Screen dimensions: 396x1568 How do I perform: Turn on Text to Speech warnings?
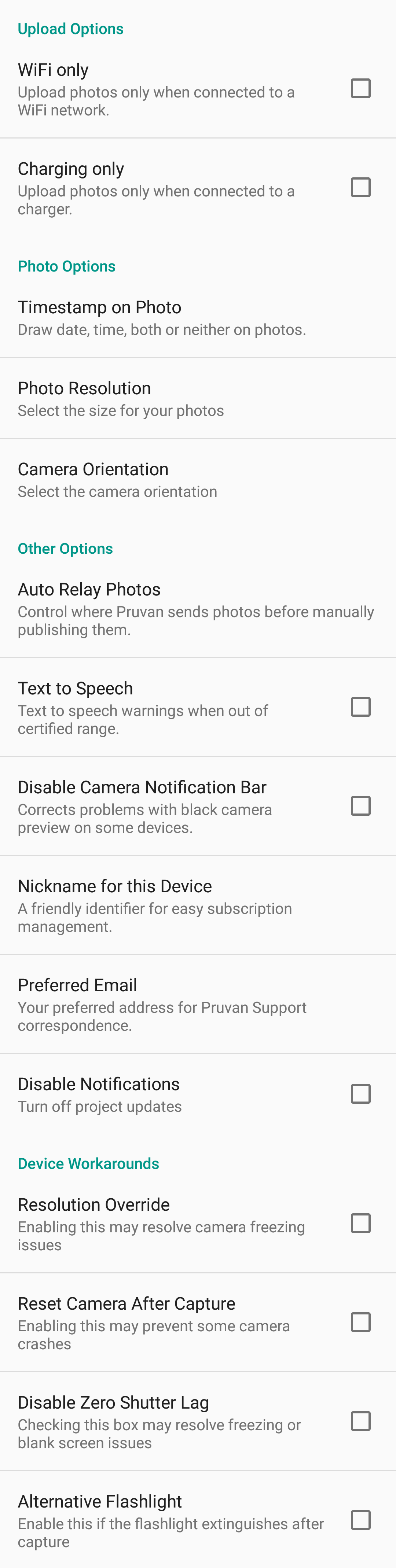(361, 707)
